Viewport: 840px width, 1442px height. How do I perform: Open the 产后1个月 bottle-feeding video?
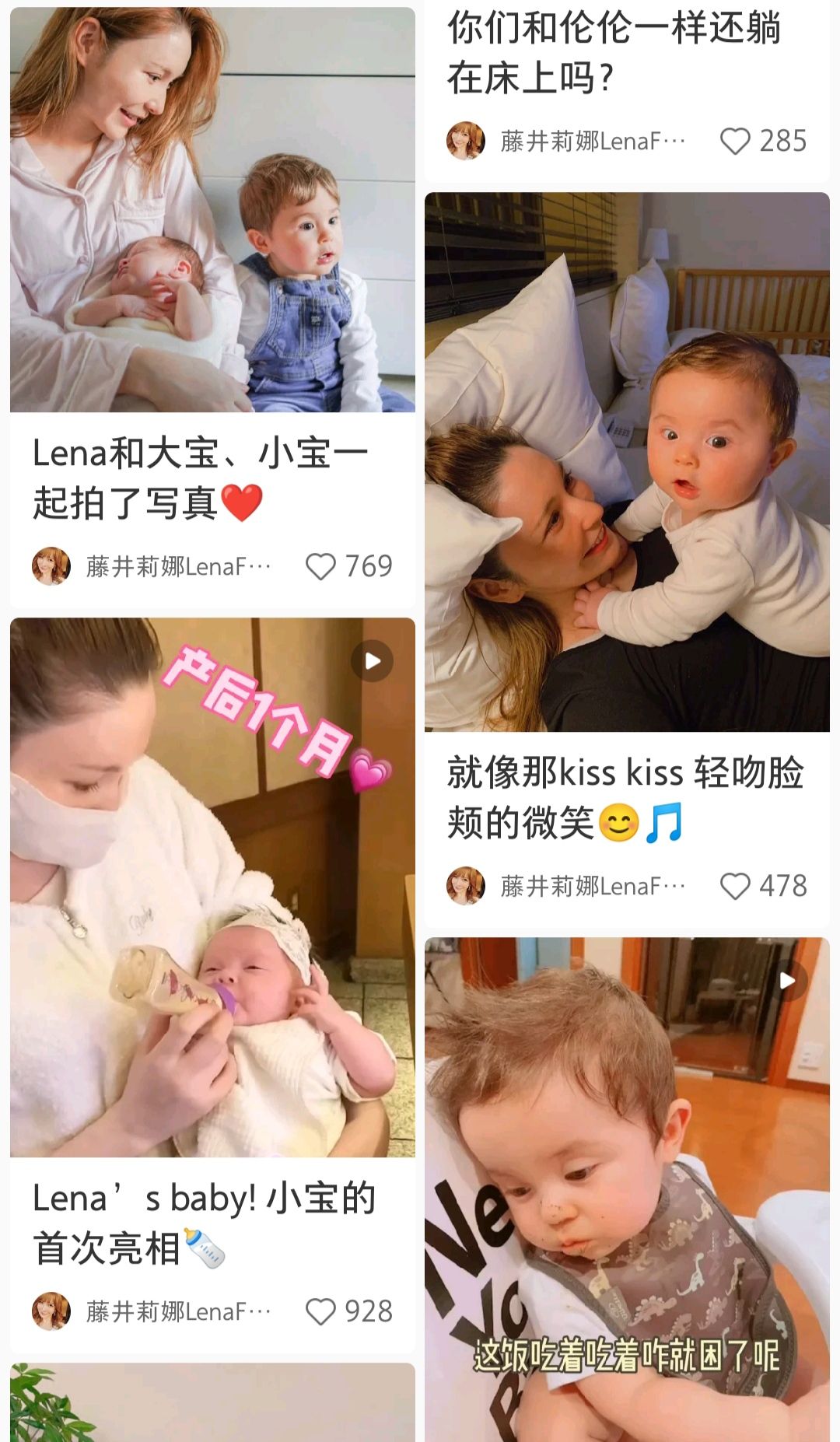click(x=212, y=887)
